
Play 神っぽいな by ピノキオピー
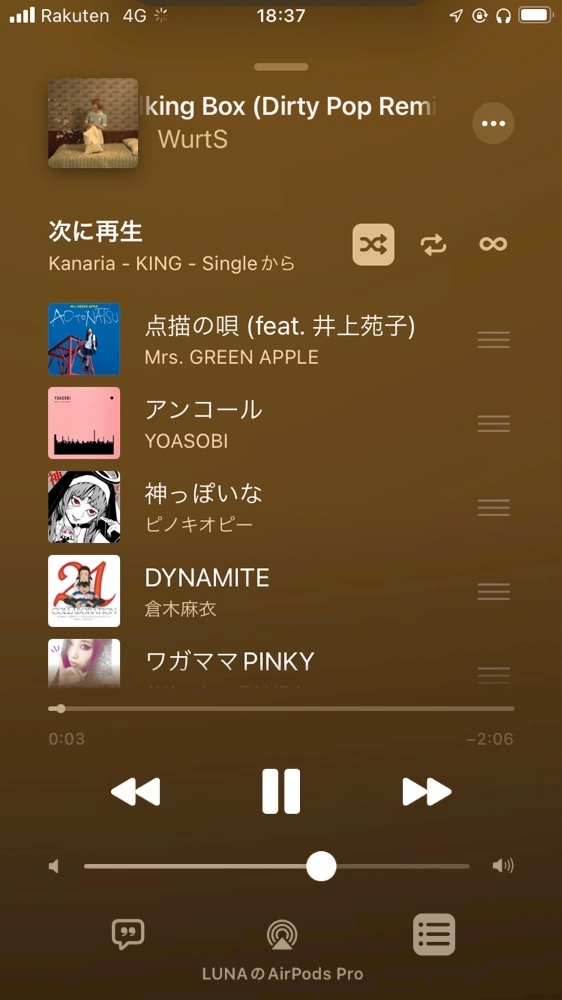281,507
